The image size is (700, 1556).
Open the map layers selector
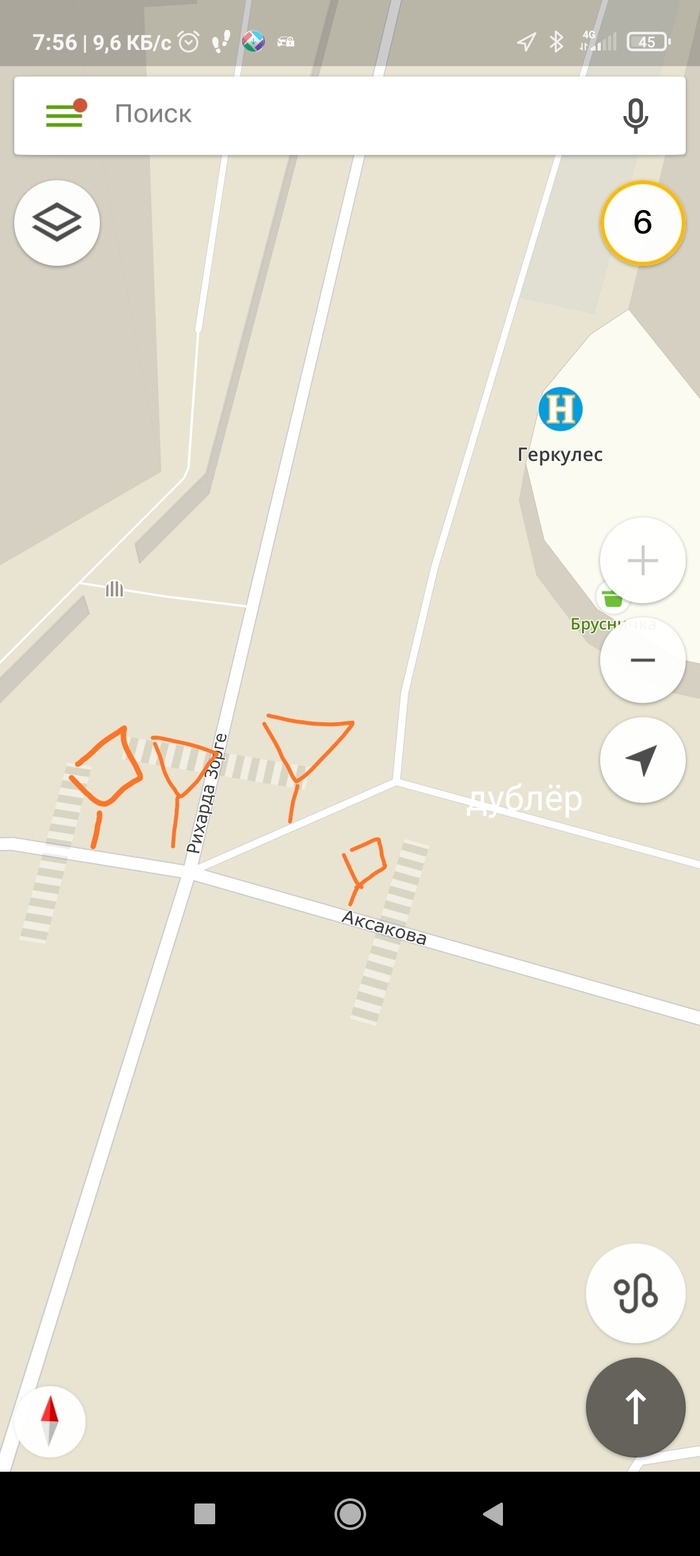click(57, 223)
